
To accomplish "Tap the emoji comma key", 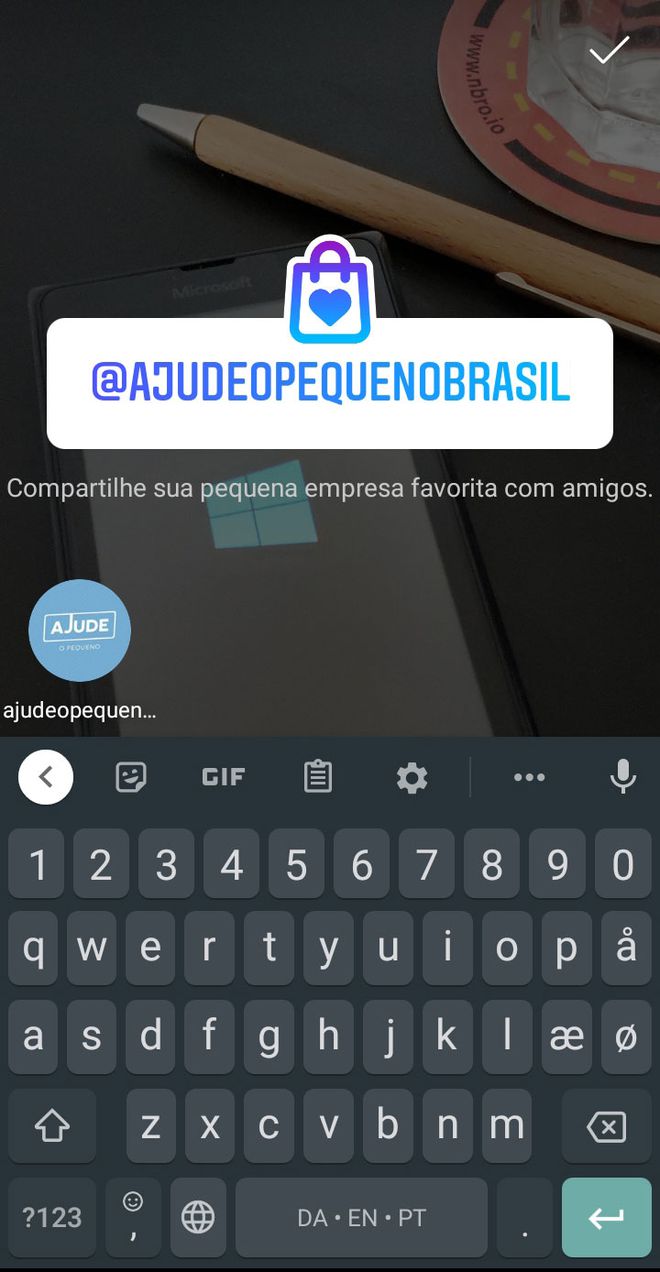I will pyautogui.click(x=133, y=1217).
